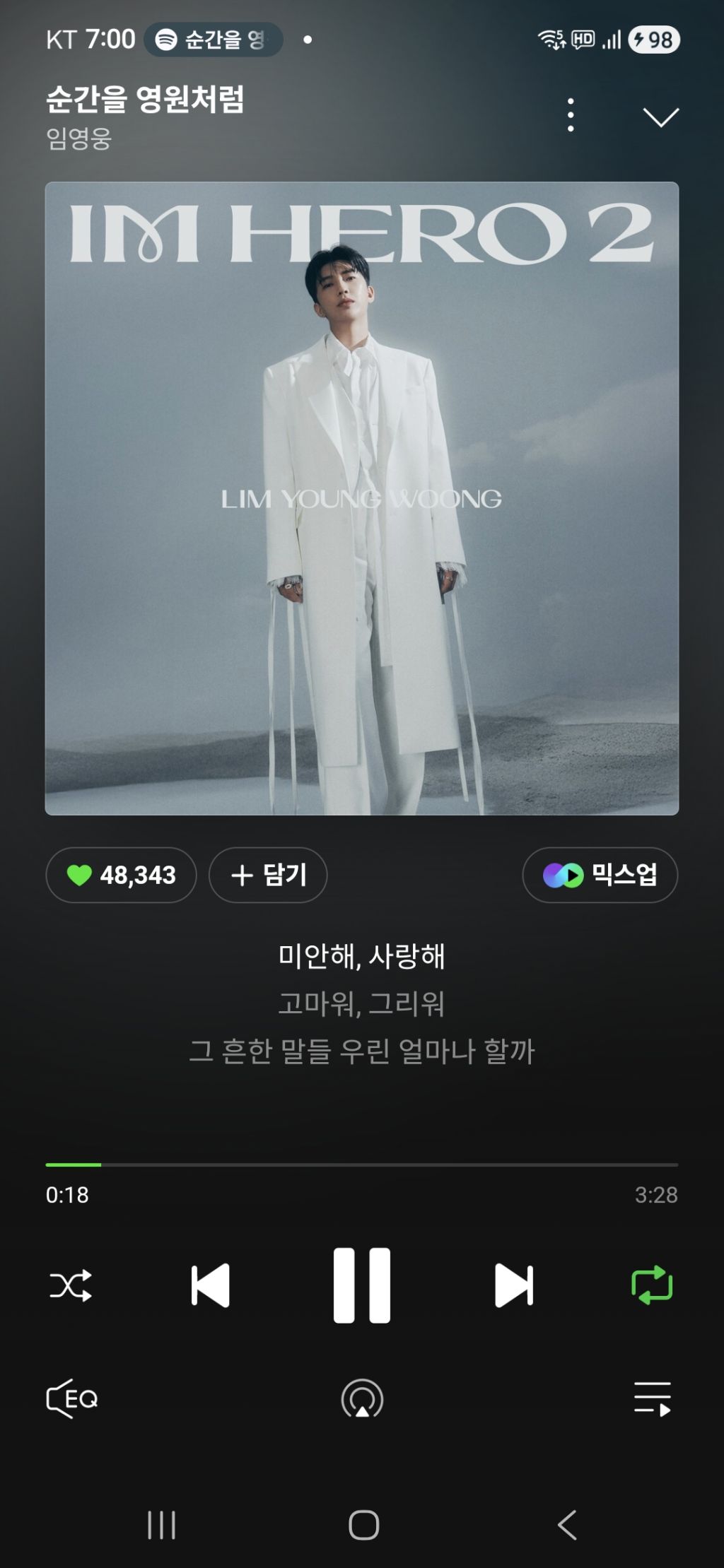Screen dimensions: 724x1568
Task: Go back using the system back button
Action: pyautogui.click(x=567, y=1525)
